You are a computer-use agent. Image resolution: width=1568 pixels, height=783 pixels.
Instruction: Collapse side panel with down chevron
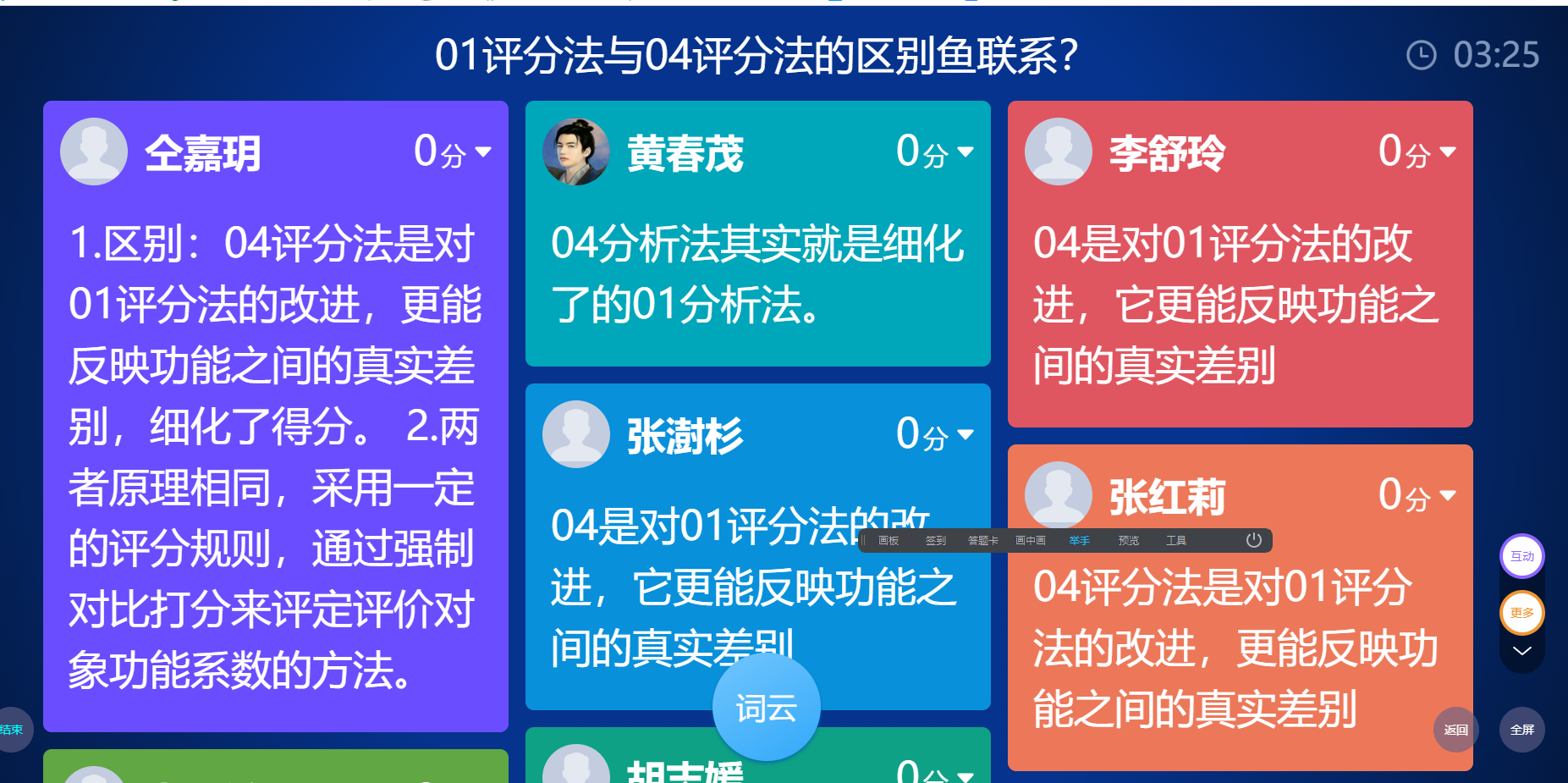coord(1521,651)
